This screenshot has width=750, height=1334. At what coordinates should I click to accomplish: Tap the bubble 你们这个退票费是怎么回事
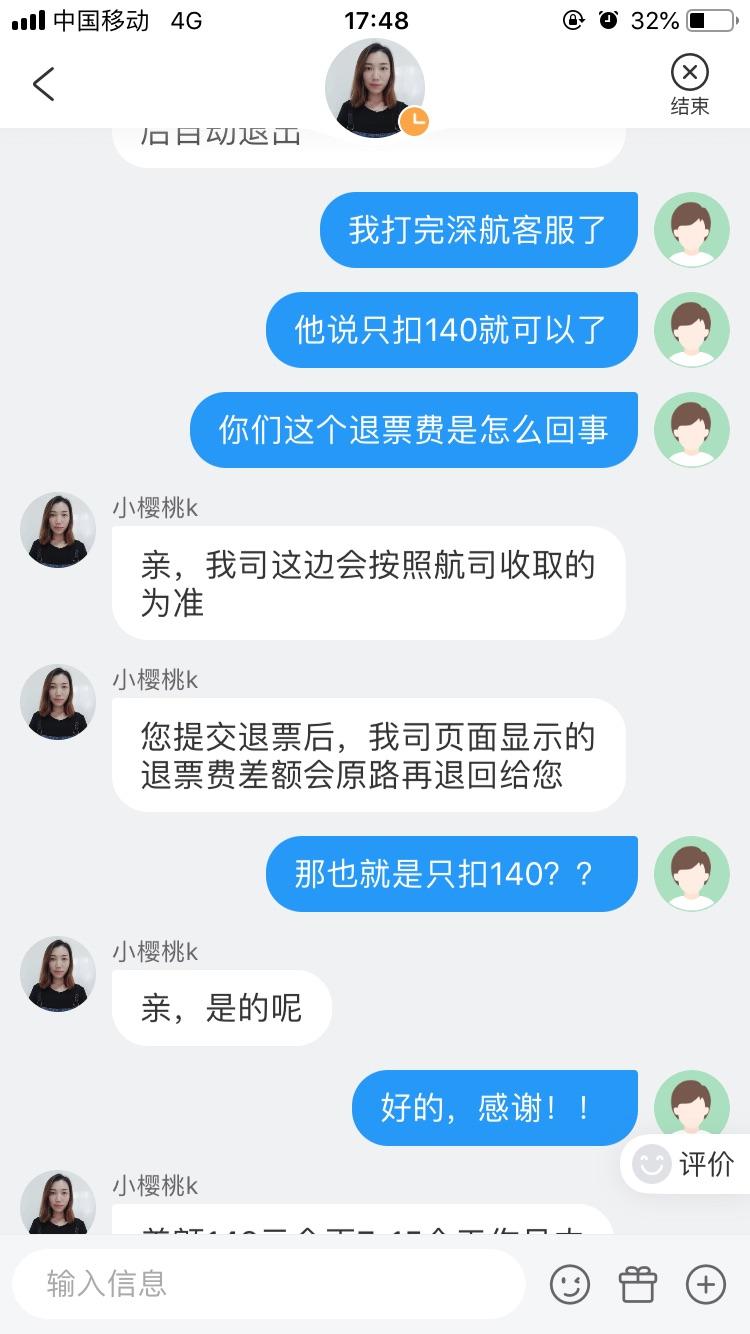click(x=413, y=429)
